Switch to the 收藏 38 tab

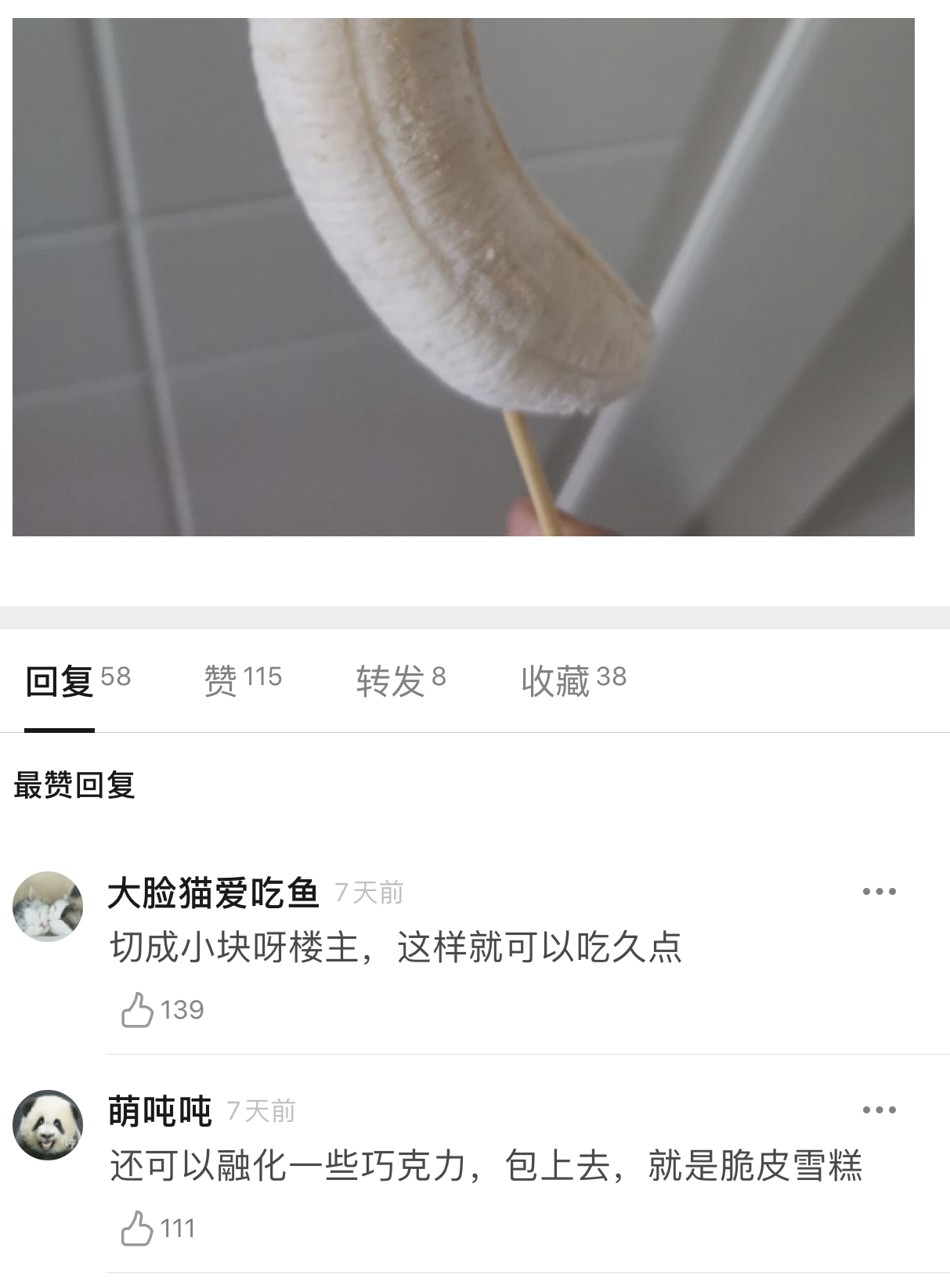click(573, 680)
